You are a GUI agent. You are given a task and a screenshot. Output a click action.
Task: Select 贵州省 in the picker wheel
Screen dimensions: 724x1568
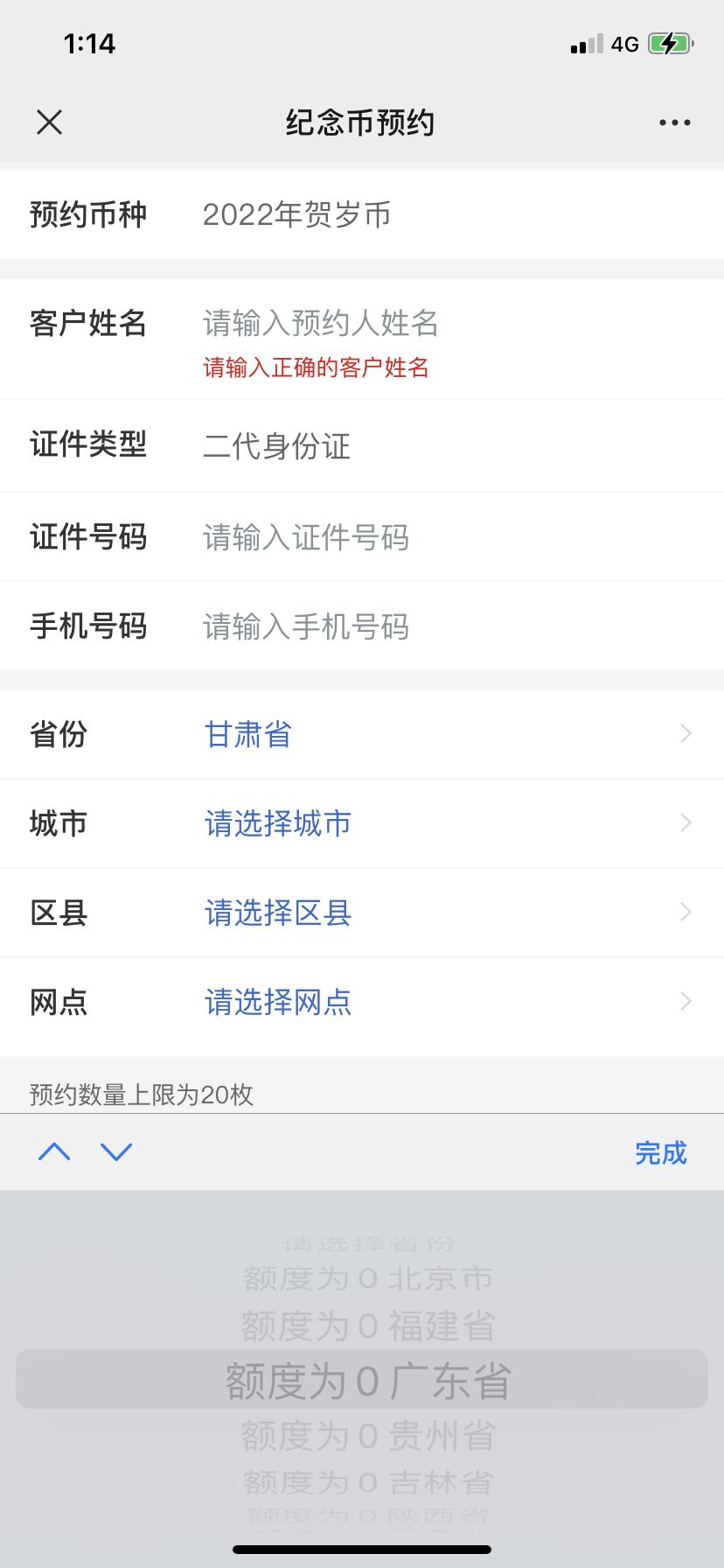tap(368, 1436)
